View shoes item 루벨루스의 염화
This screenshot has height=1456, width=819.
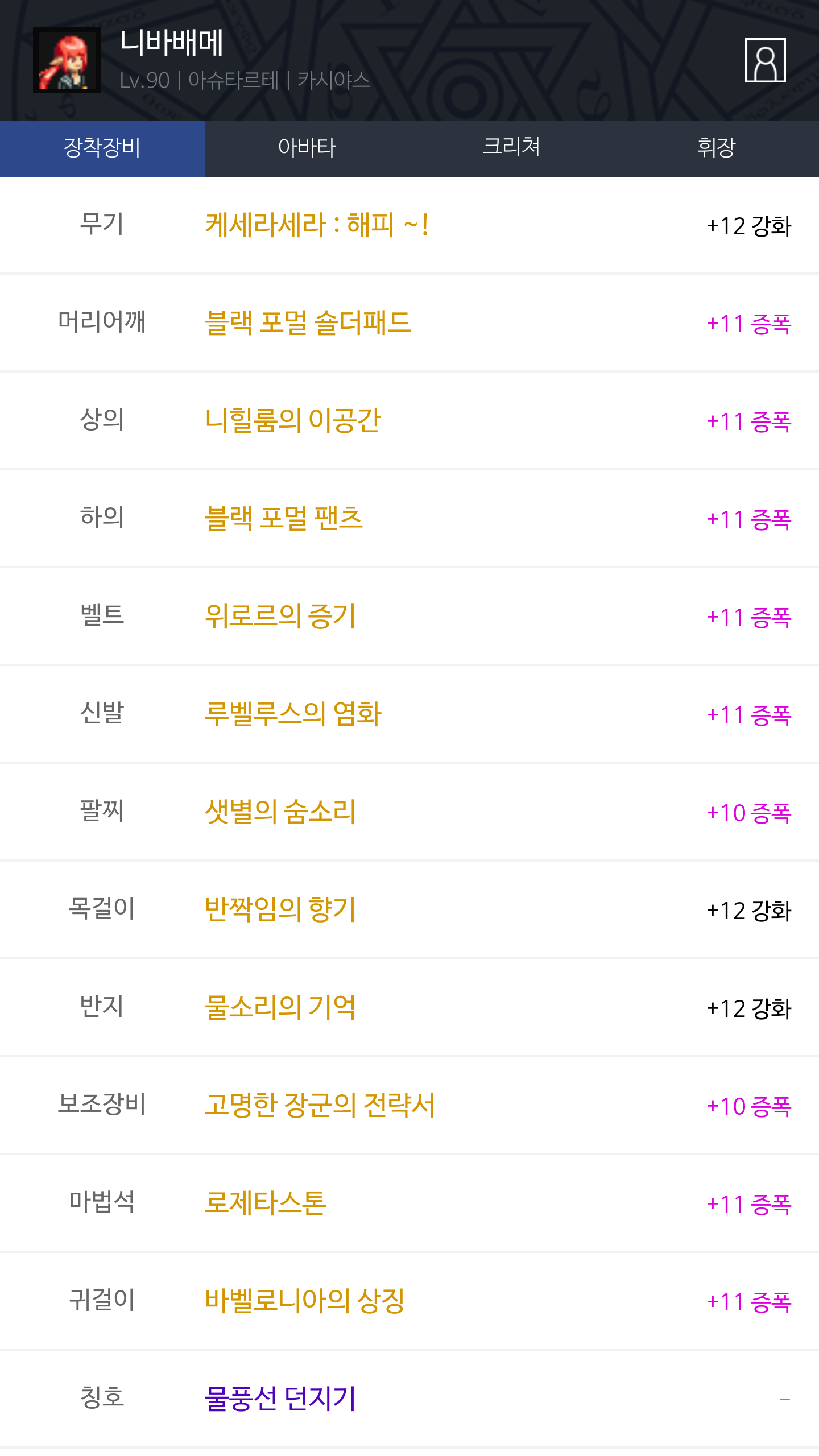tap(293, 714)
